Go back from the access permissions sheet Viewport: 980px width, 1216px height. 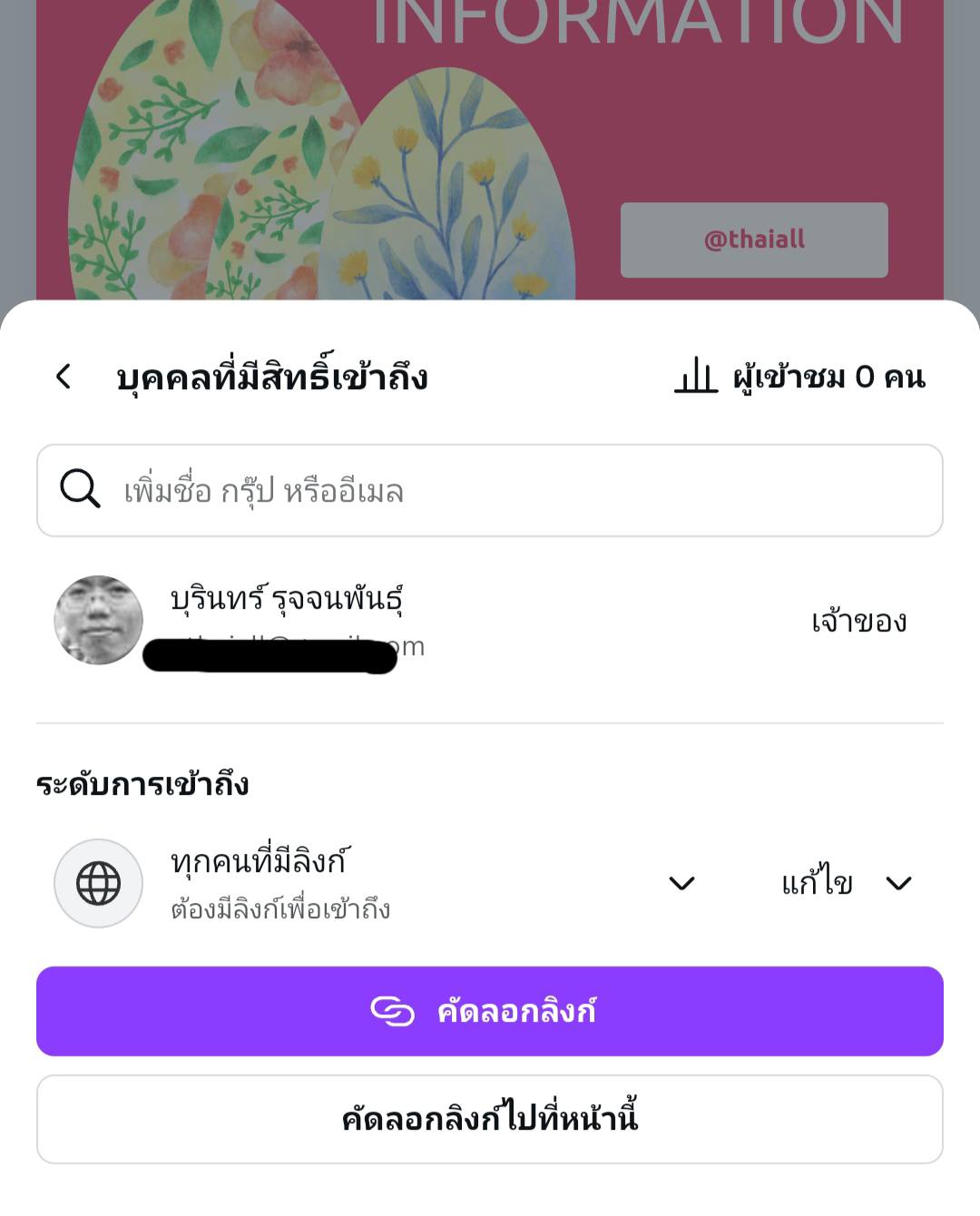coord(64,377)
